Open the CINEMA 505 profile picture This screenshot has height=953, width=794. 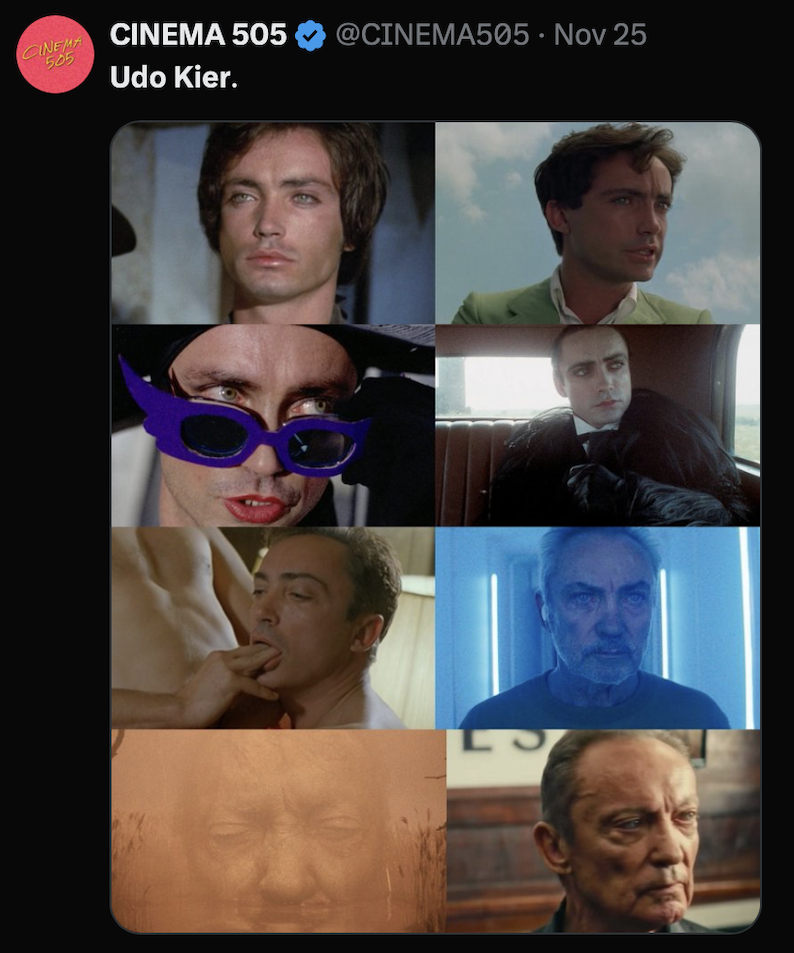(55, 56)
